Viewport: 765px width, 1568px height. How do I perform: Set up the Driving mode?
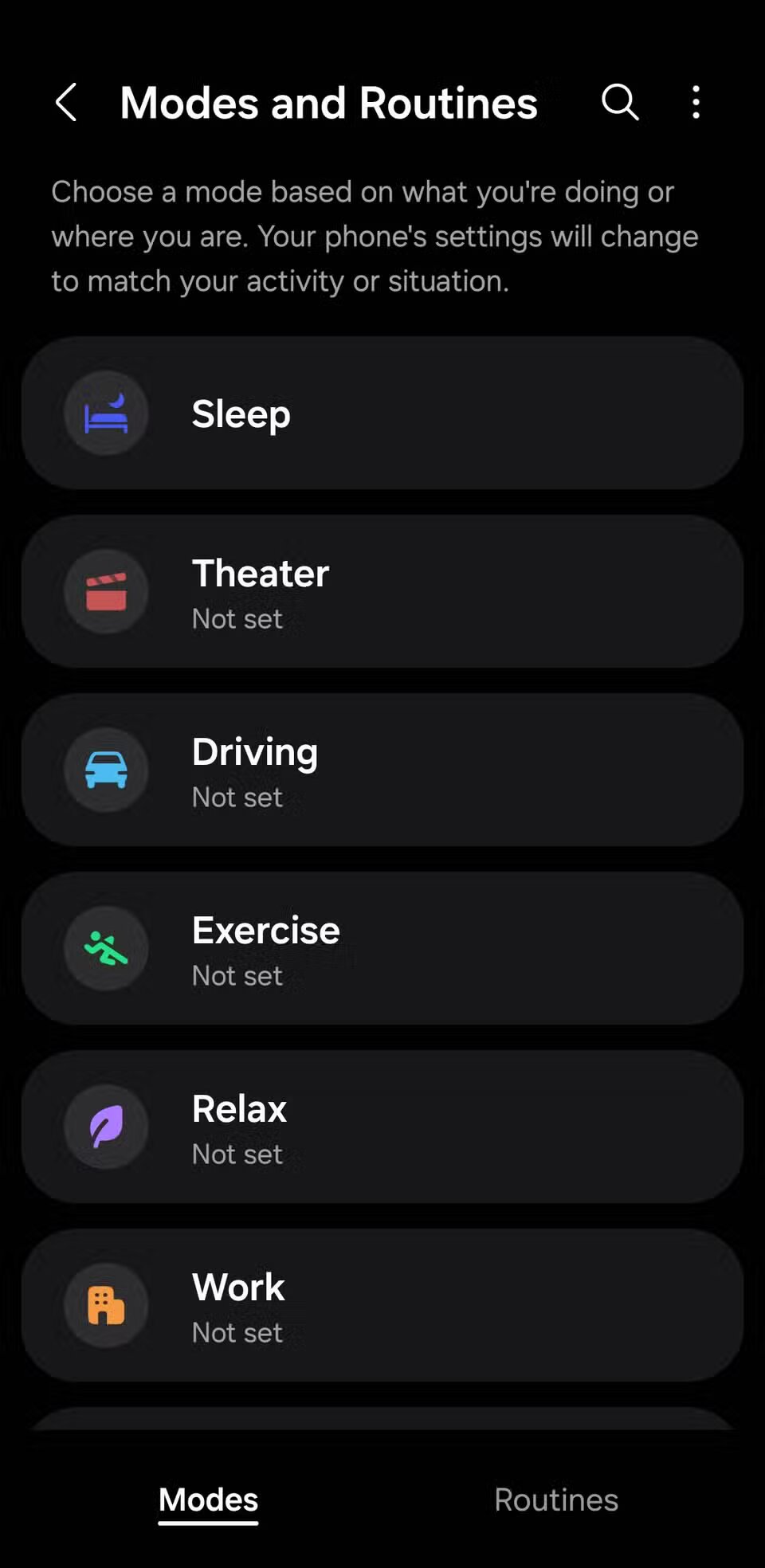click(x=382, y=770)
